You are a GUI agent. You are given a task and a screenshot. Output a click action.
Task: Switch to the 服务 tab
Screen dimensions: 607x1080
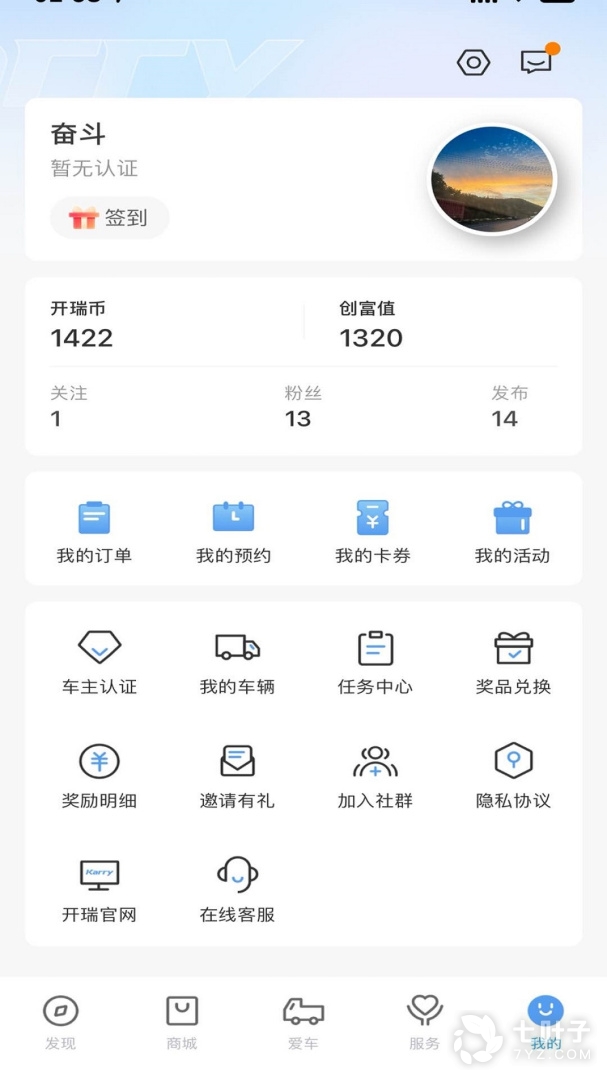(x=424, y=1022)
